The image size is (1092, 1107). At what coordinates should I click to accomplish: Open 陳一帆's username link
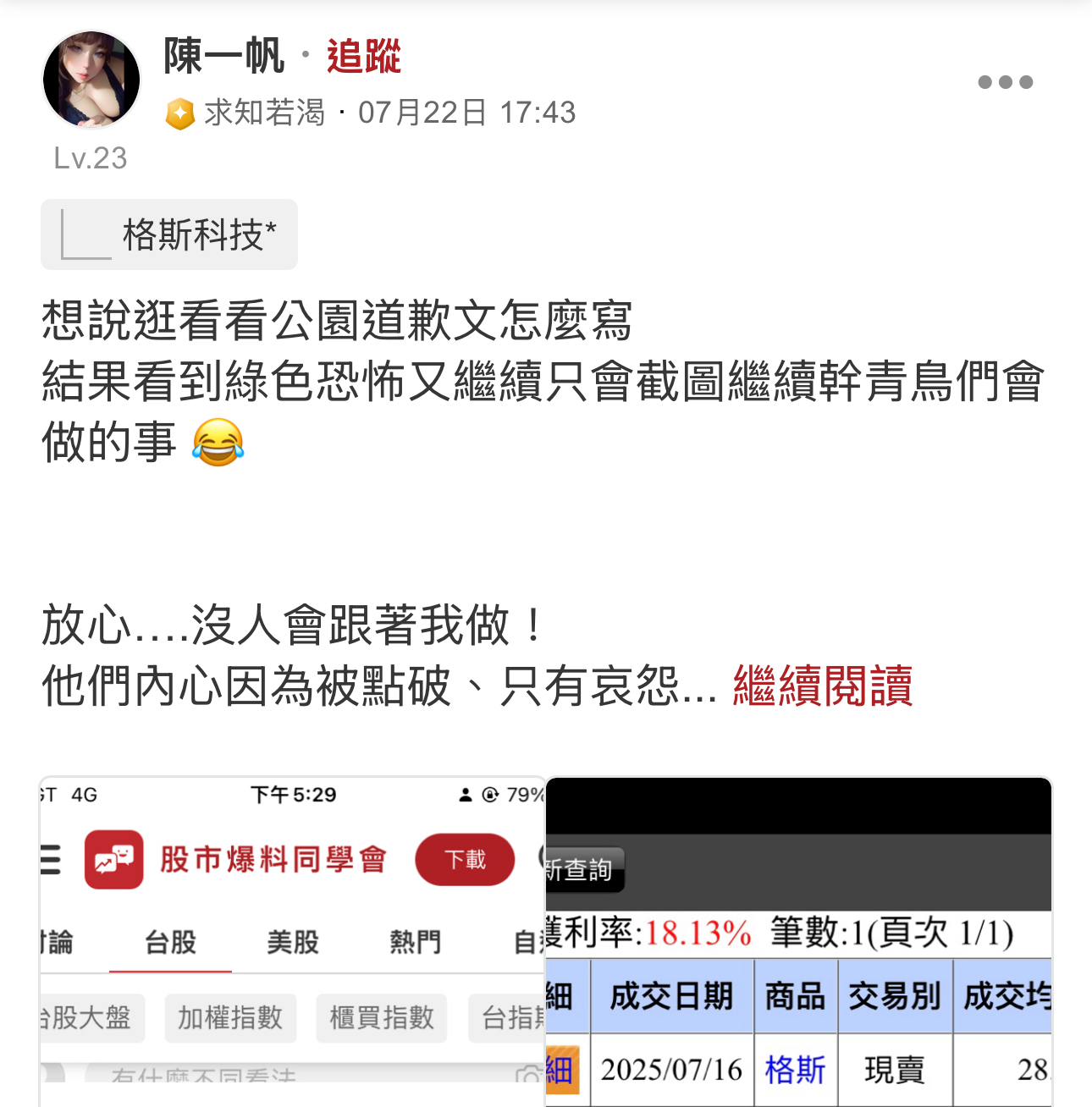pyautogui.click(x=223, y=57)
